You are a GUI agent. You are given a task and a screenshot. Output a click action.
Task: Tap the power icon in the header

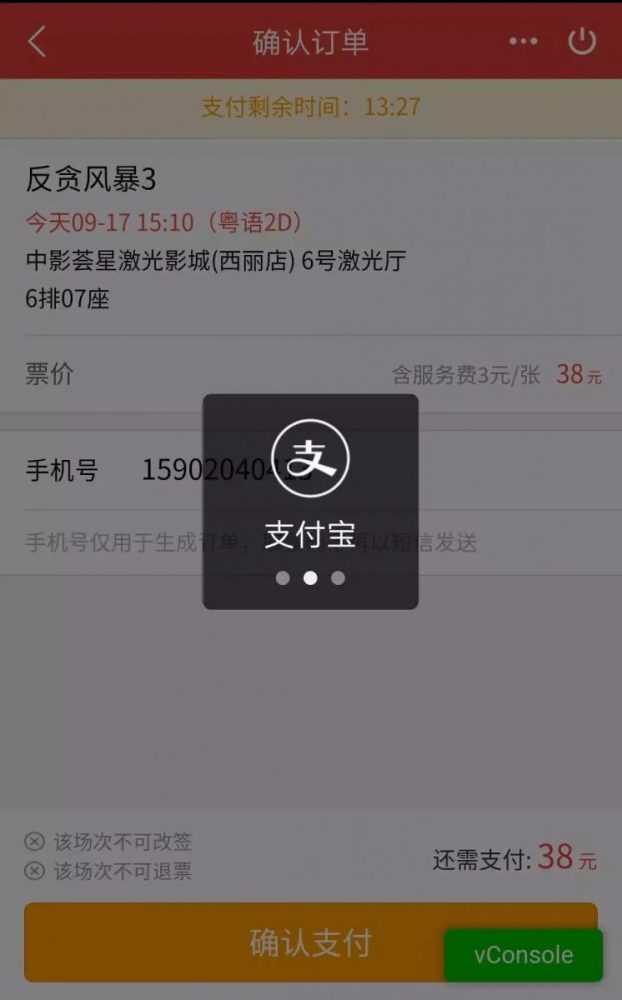(x=582, y=42)
